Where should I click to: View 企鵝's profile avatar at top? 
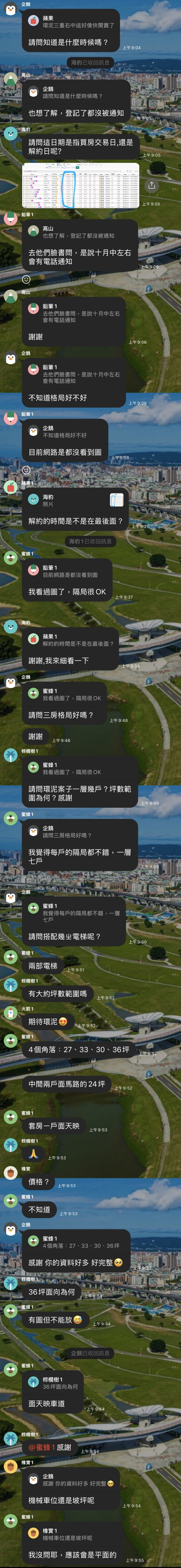click(10, 9)
